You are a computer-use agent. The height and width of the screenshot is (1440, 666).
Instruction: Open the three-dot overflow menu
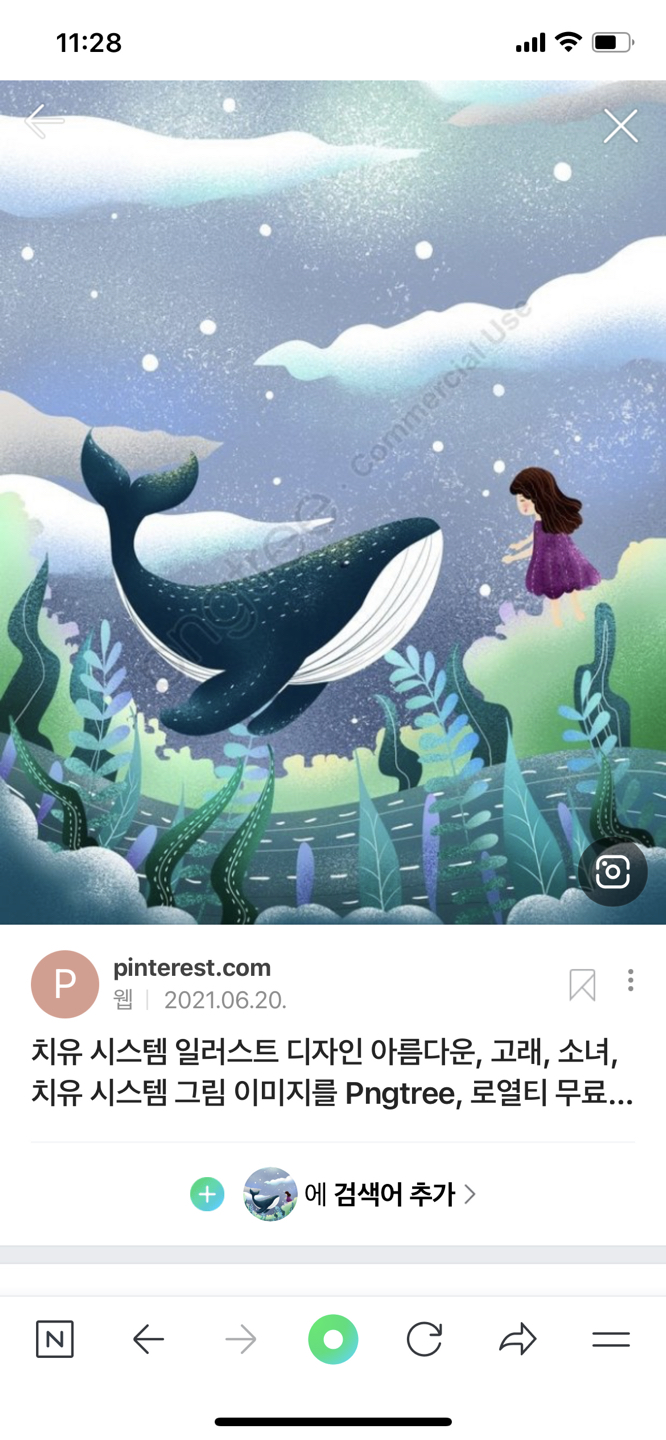[x=630, y=981]
